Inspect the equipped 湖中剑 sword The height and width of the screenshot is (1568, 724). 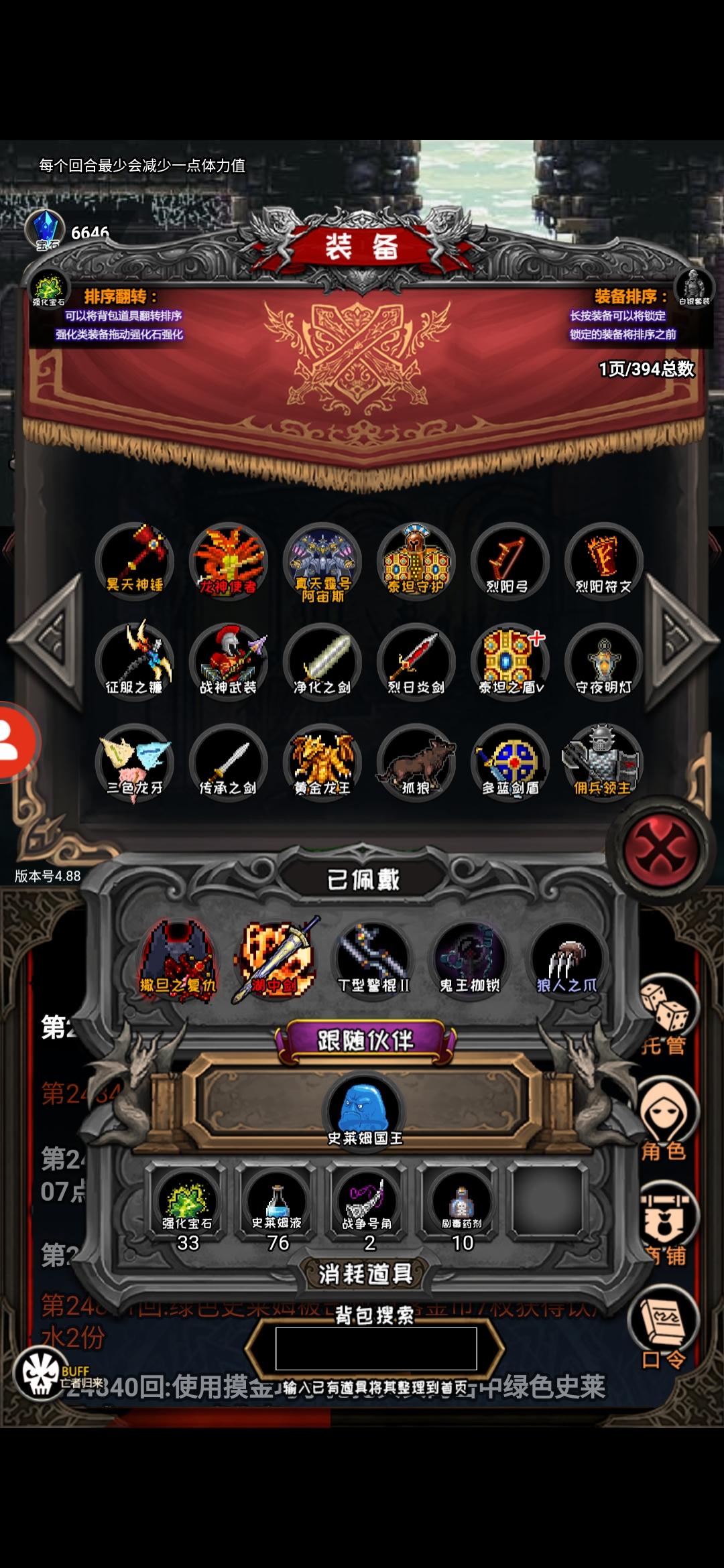274,960
